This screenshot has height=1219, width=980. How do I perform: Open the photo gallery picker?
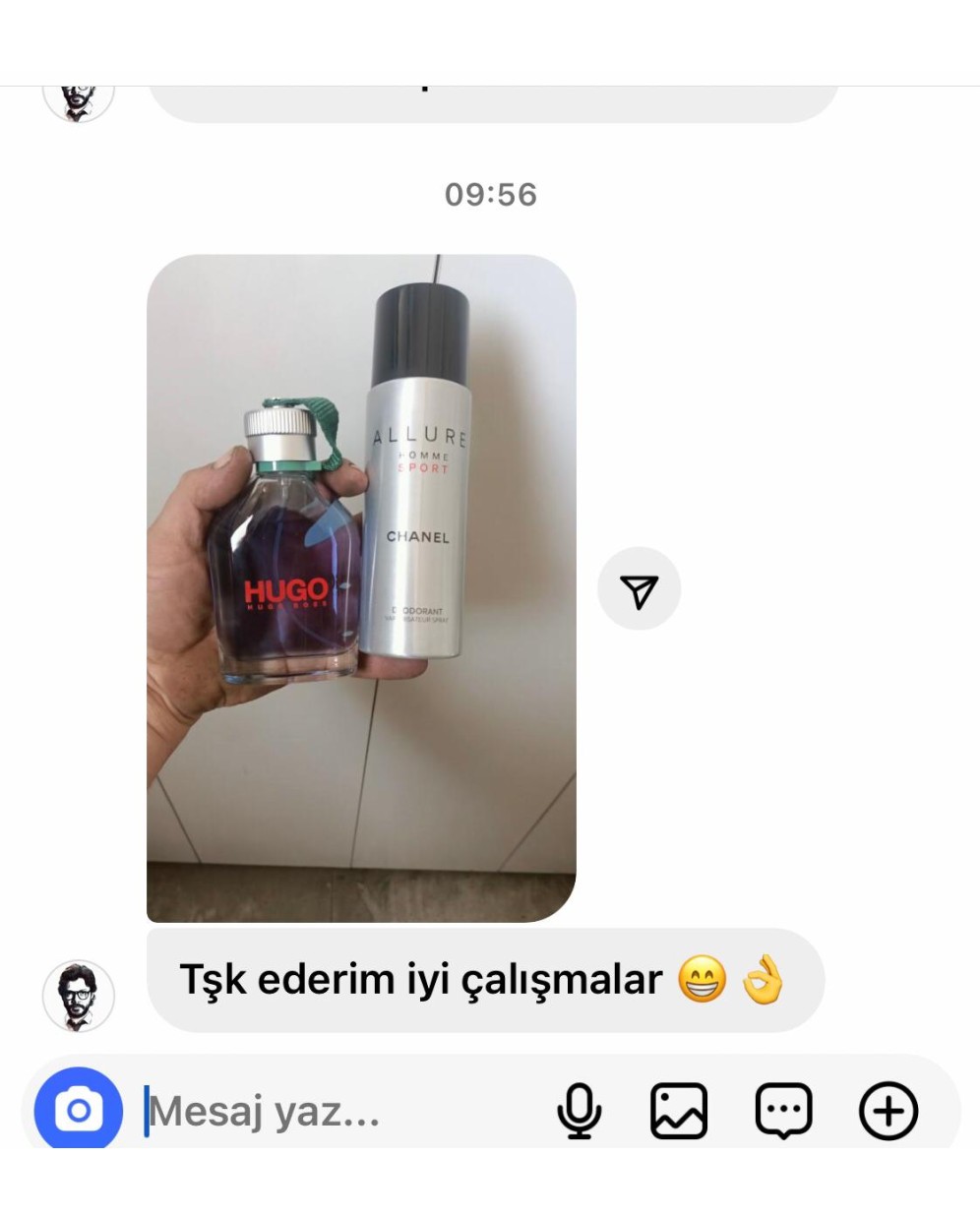click(679, 1112)
